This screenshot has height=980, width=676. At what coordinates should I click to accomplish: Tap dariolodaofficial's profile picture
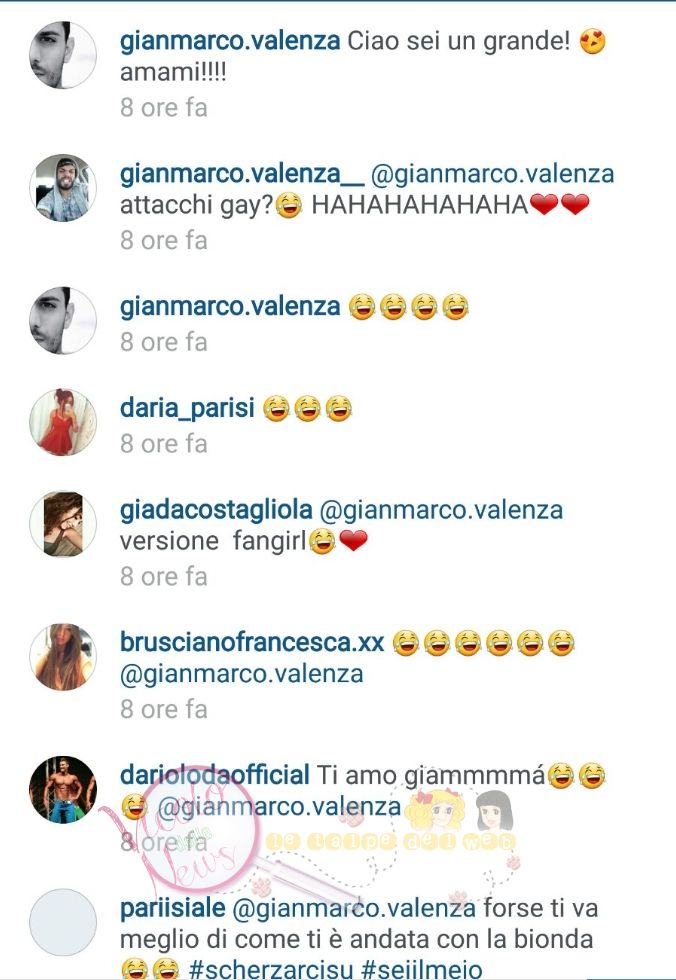tap(63, 790)
